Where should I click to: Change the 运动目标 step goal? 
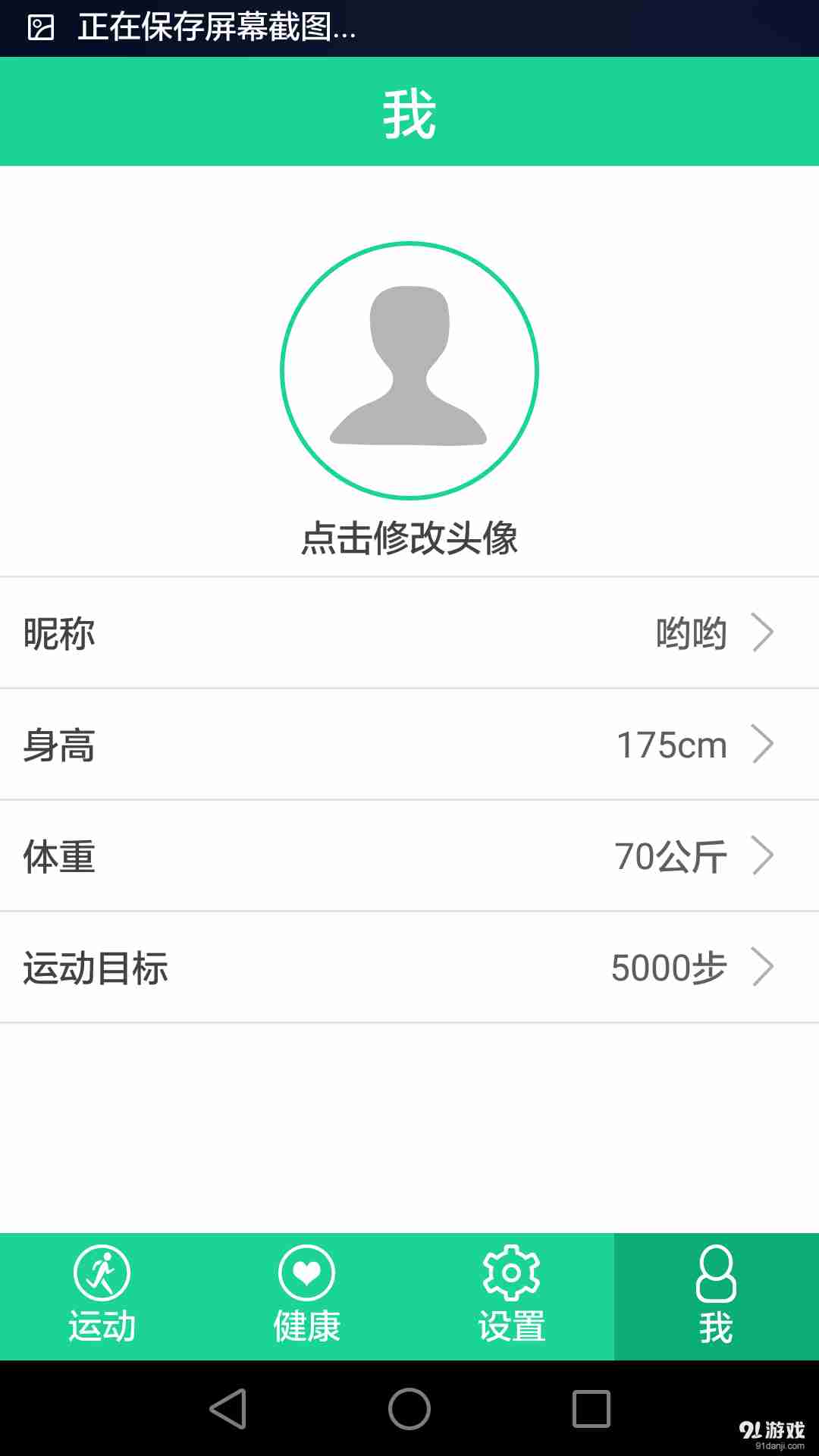click(x=409, y=968)
